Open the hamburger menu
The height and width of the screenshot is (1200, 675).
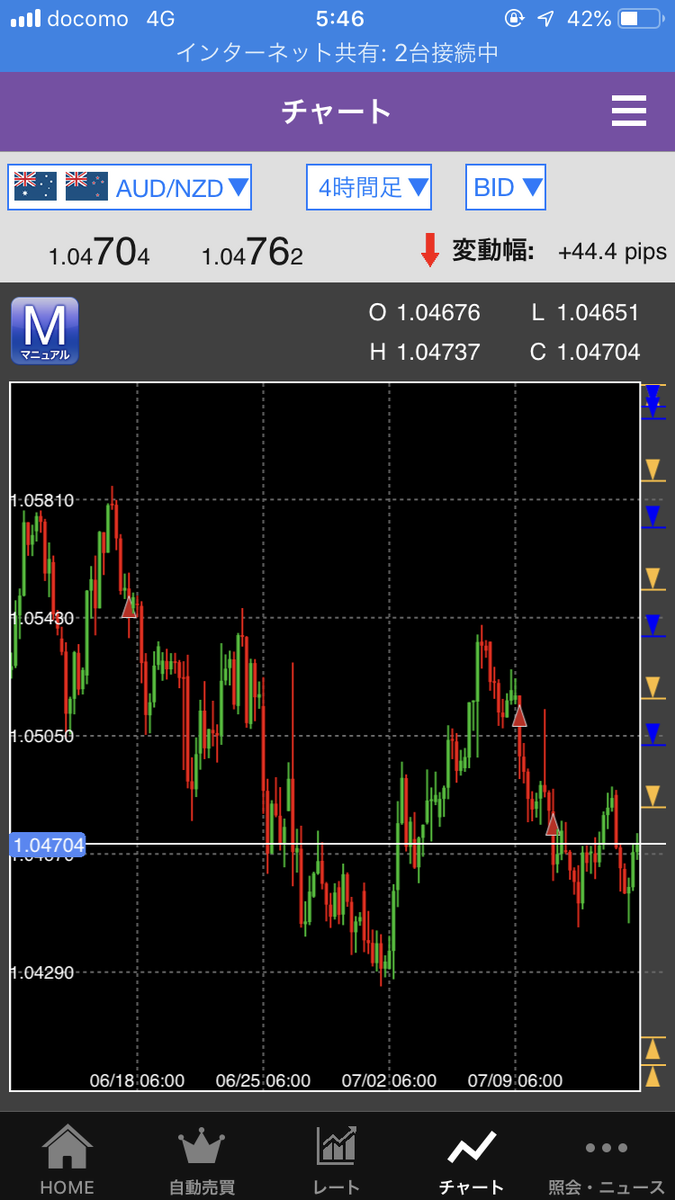[x=628, y=111]
